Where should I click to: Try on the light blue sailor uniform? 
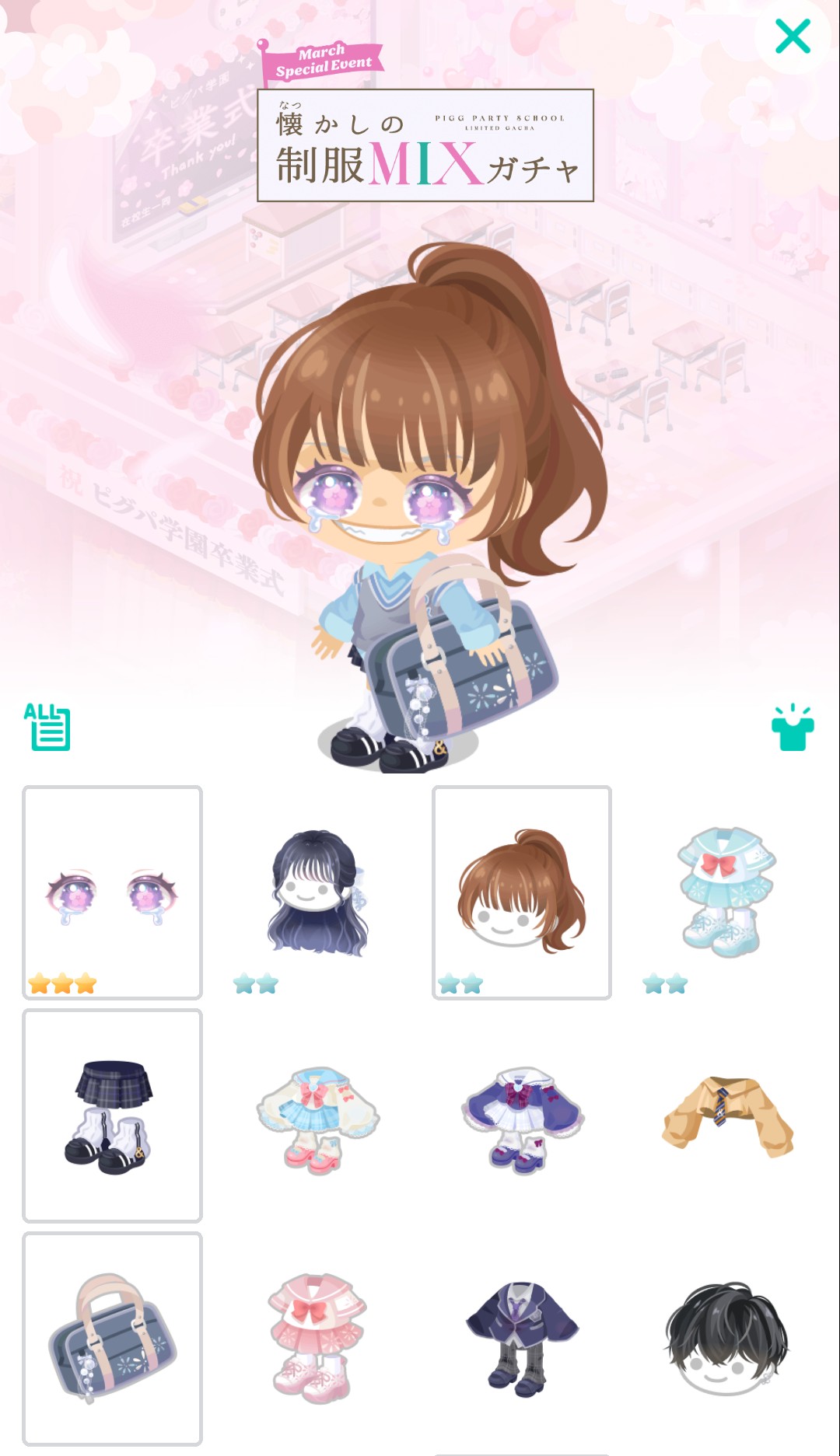(726, 892)
